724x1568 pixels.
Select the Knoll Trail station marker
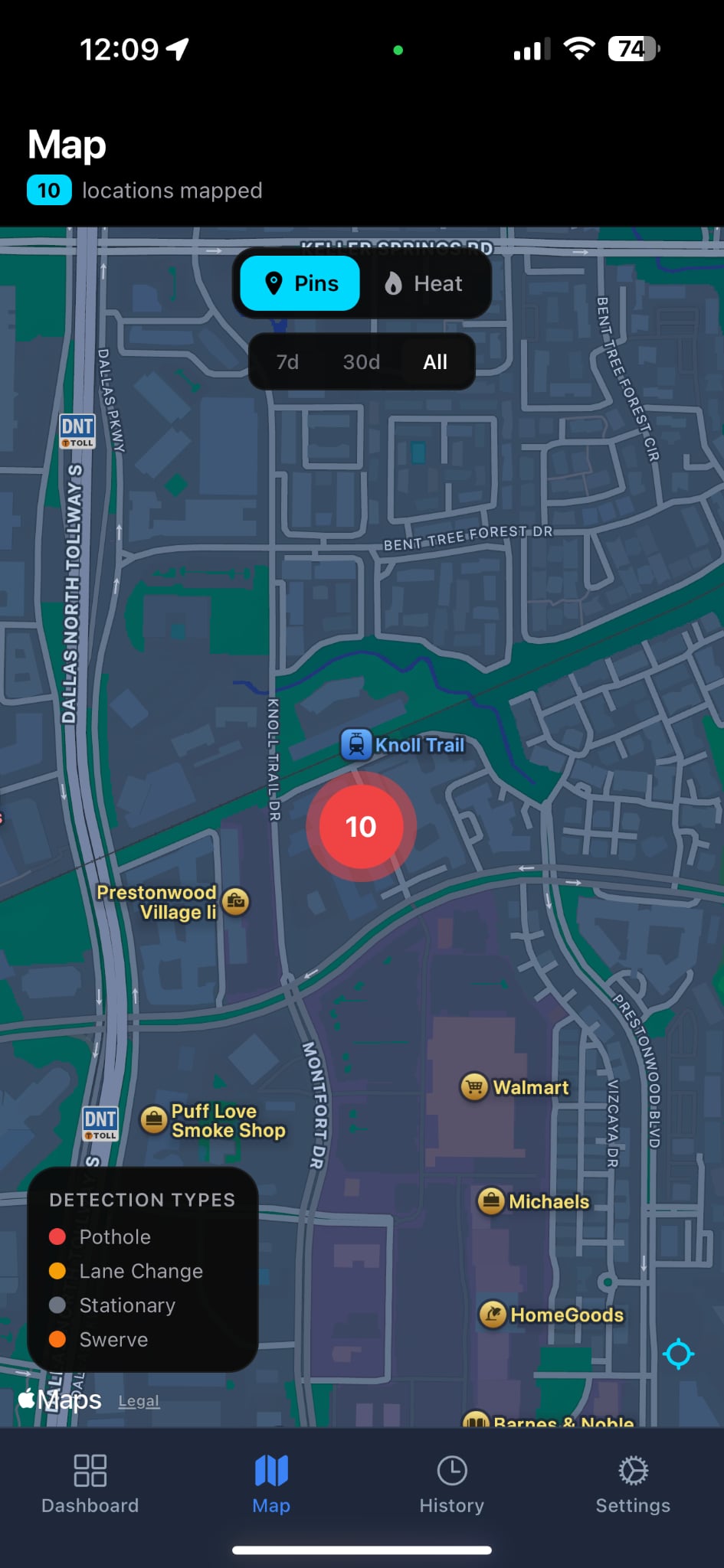pyautogui.click(x=356, y=744)
